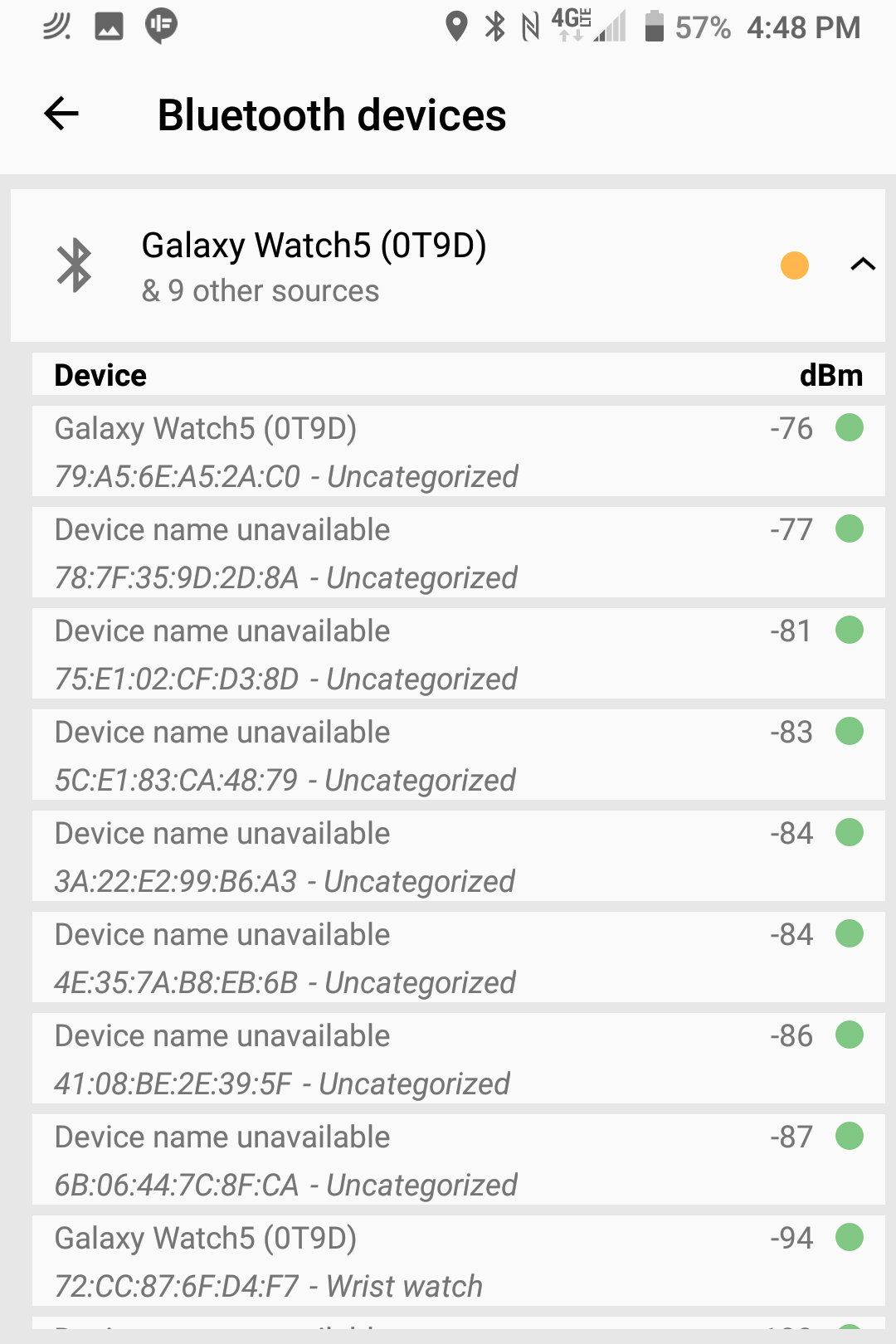Select the Device column header
Image resolution: width=896 pixels, height=1344 pixels.
pos(100,375)
